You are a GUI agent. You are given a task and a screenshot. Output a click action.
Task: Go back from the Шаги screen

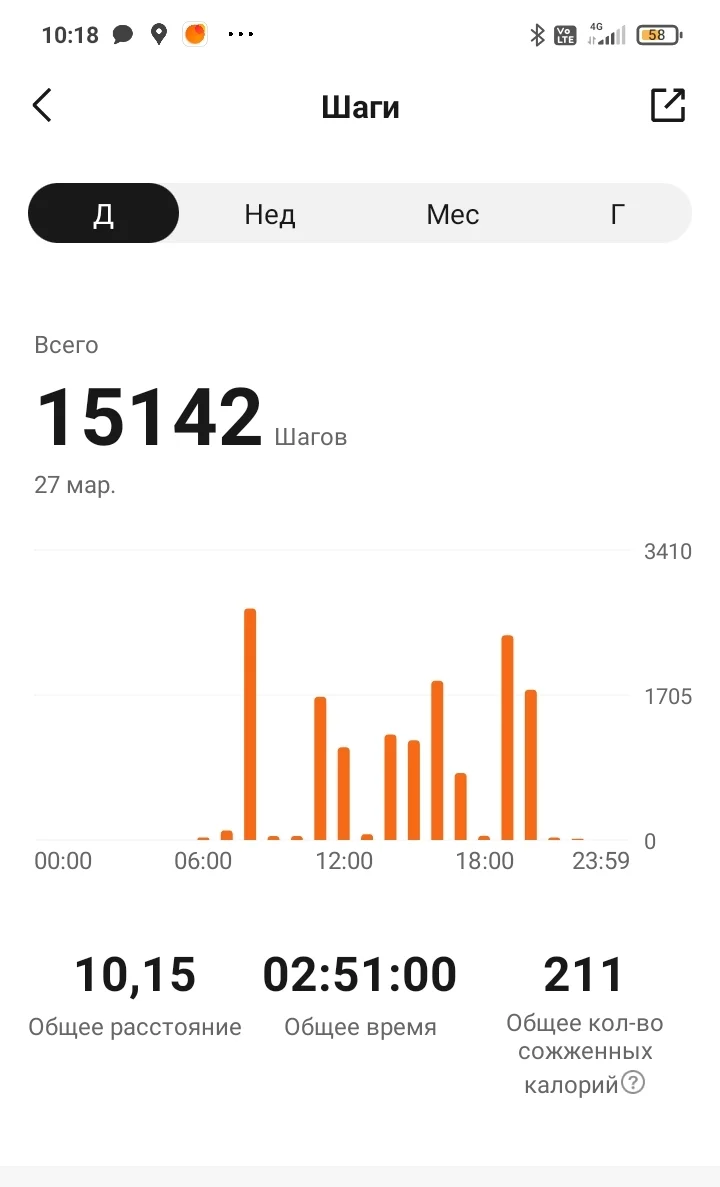42,105
